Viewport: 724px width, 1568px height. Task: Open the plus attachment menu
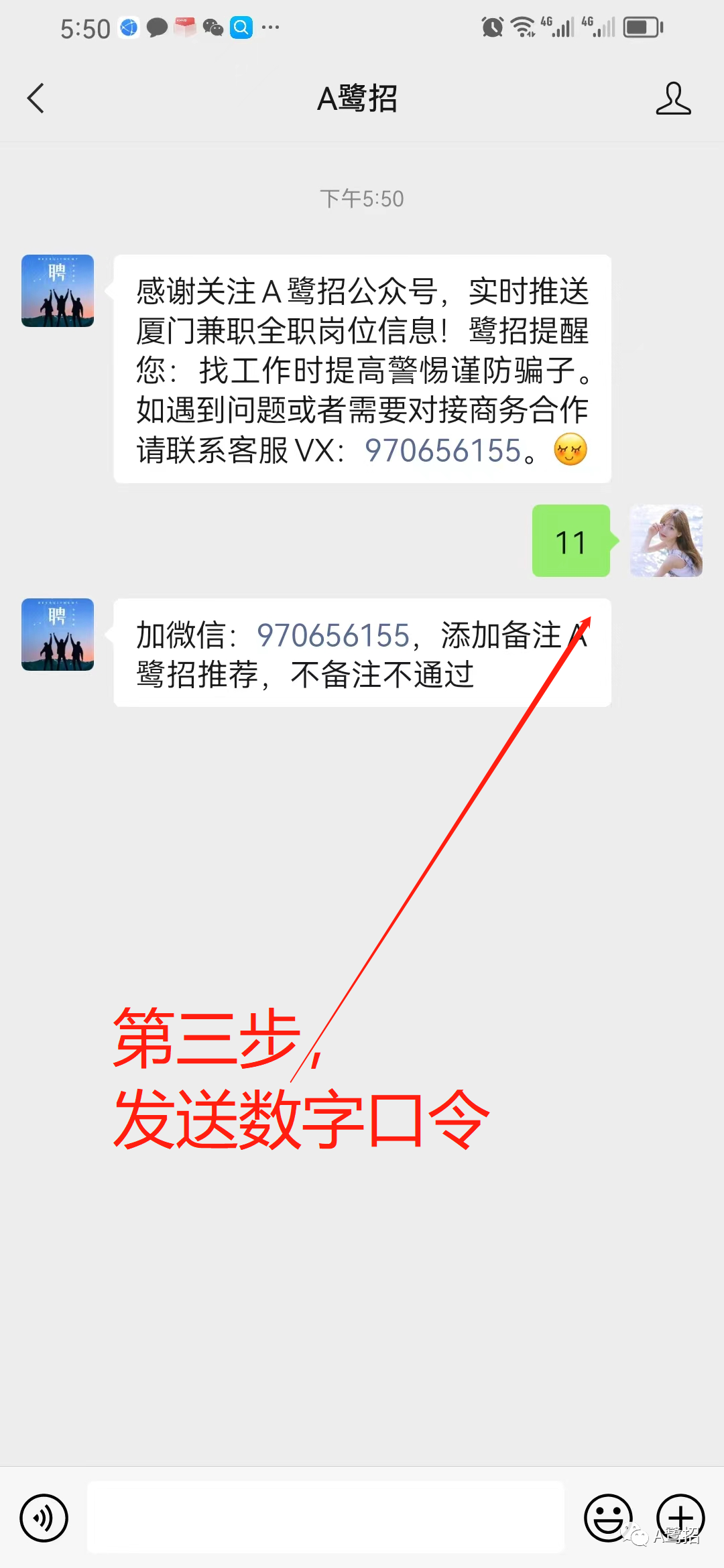[680, 1518]
